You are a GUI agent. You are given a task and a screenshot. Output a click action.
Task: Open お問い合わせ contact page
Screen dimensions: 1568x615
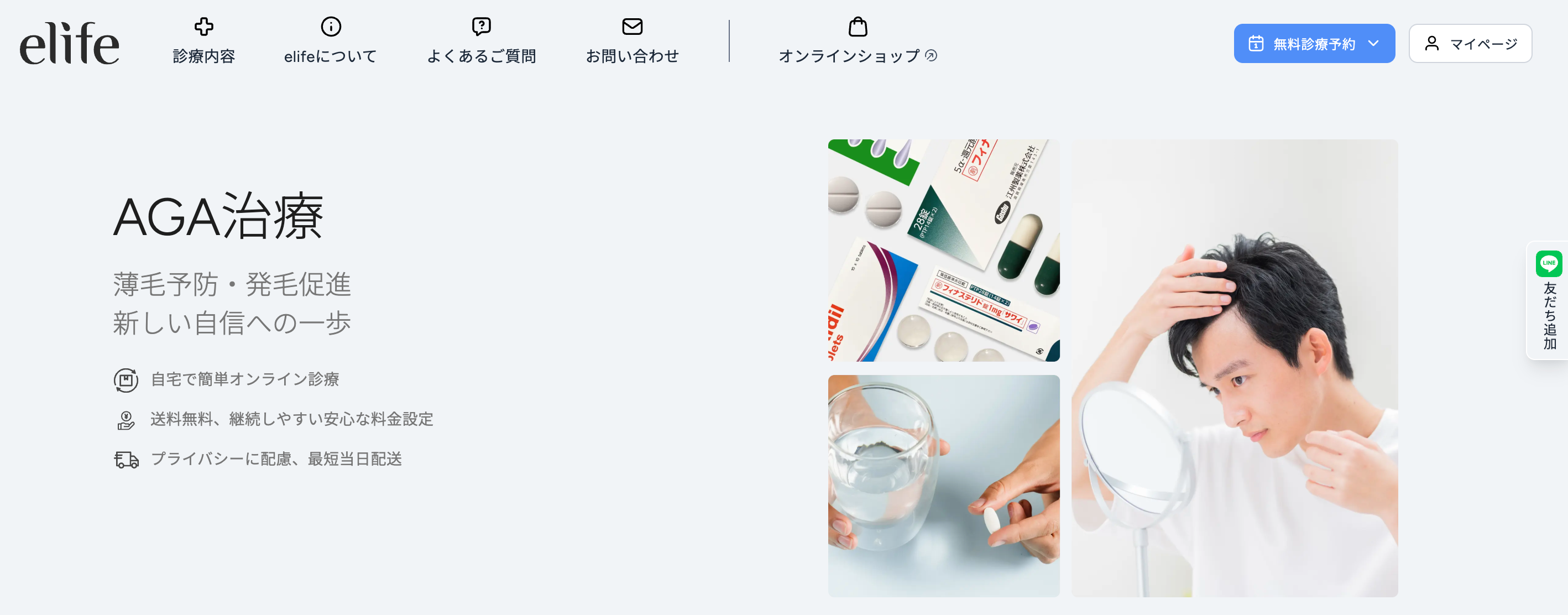[x=632, y=41]
